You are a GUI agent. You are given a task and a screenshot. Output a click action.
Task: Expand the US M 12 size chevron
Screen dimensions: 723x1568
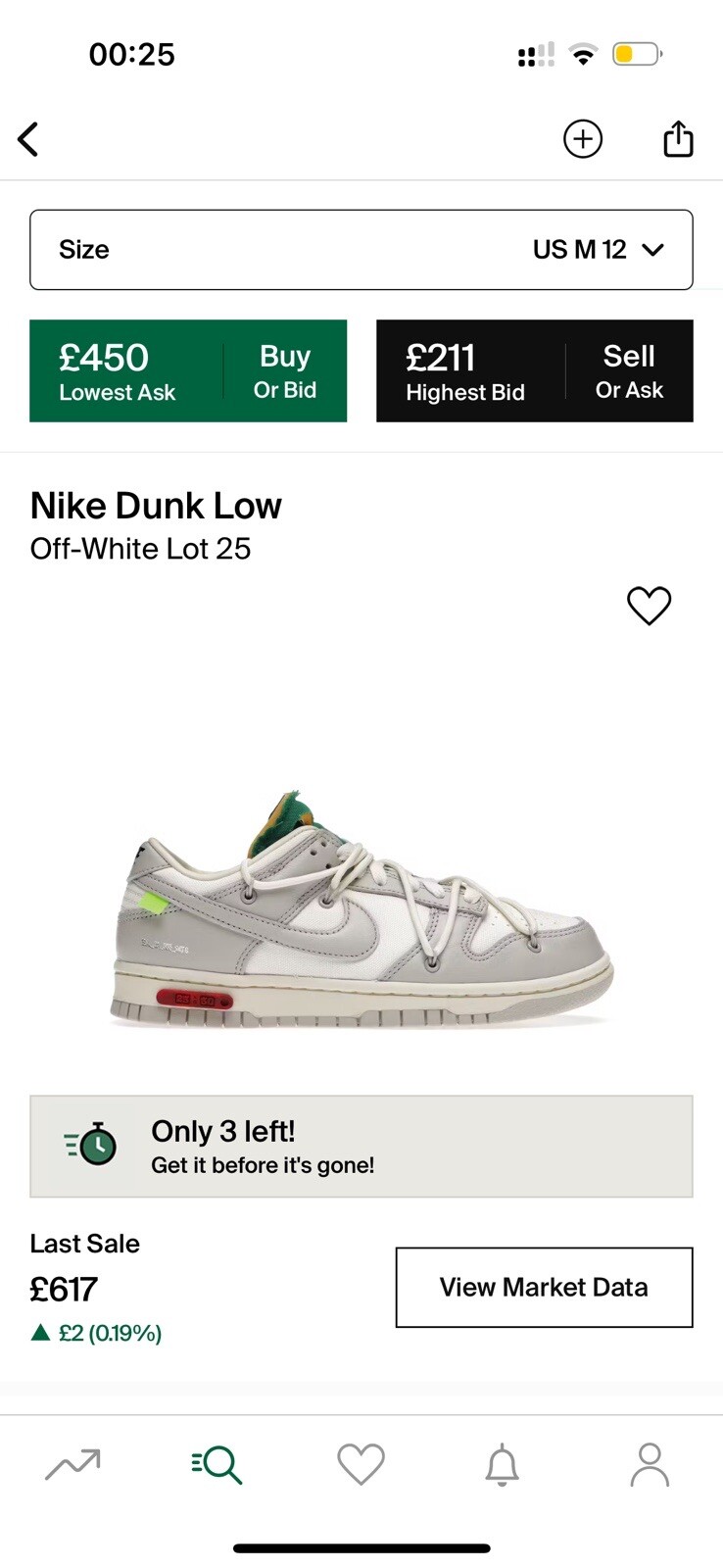pyautogui.click(x=652, y=249)
